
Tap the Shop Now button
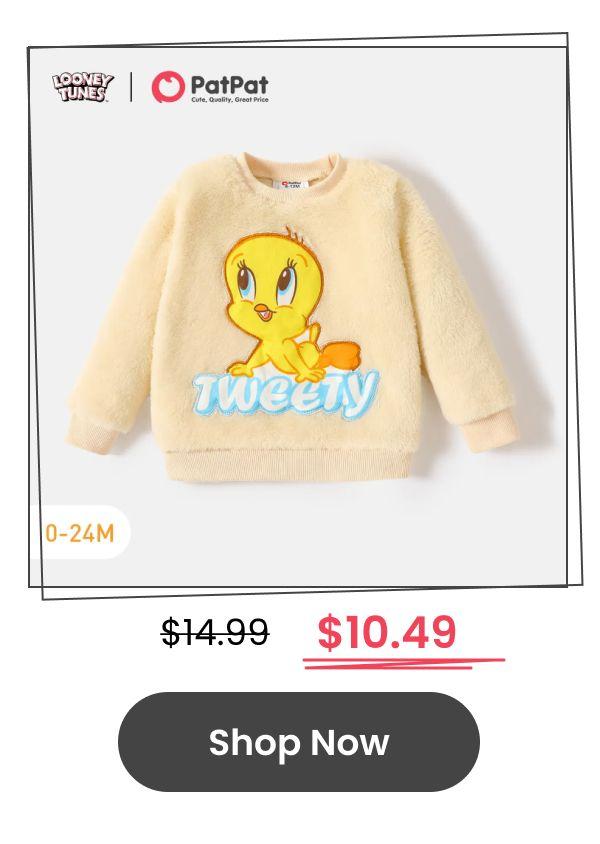click(299, 742)
